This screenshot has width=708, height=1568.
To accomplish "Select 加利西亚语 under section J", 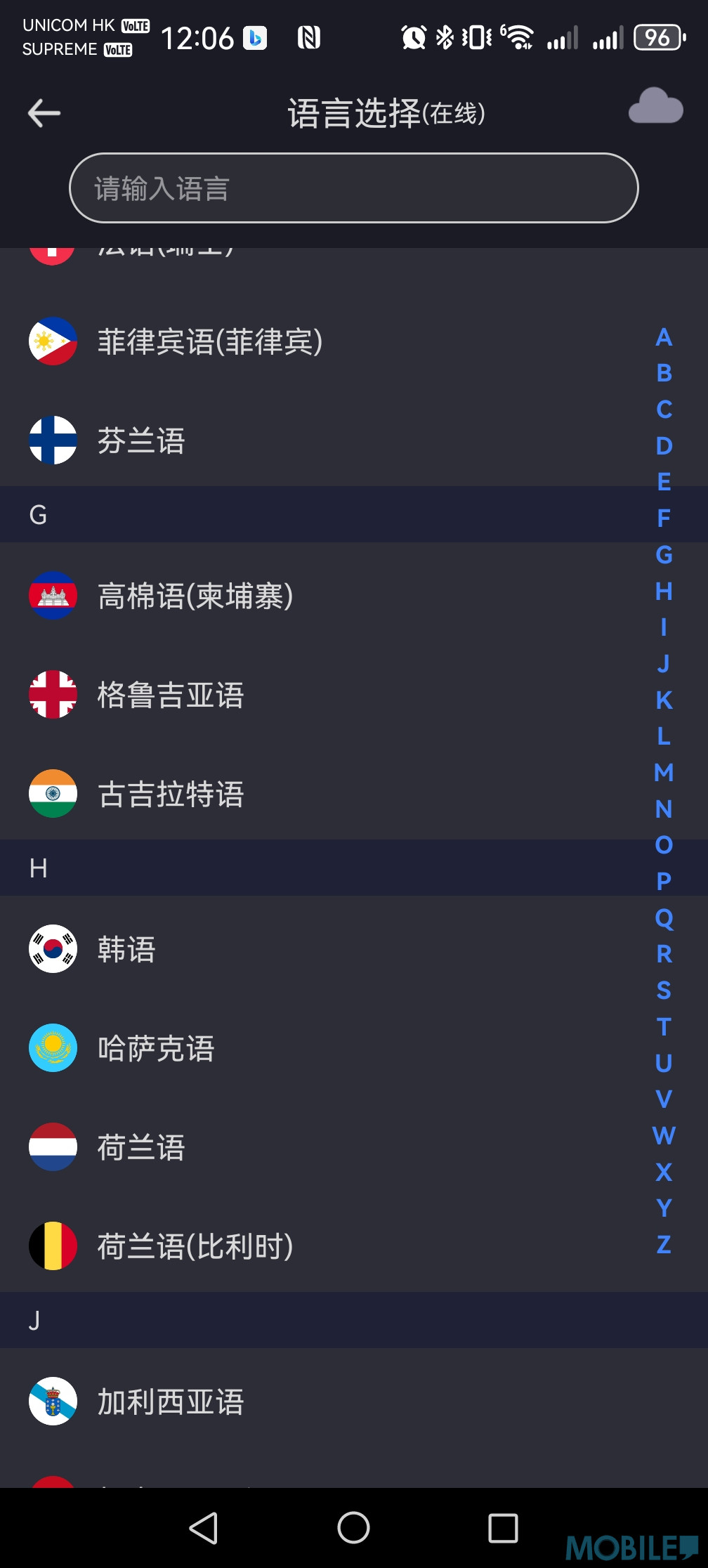I will [x=170, y=1403].
